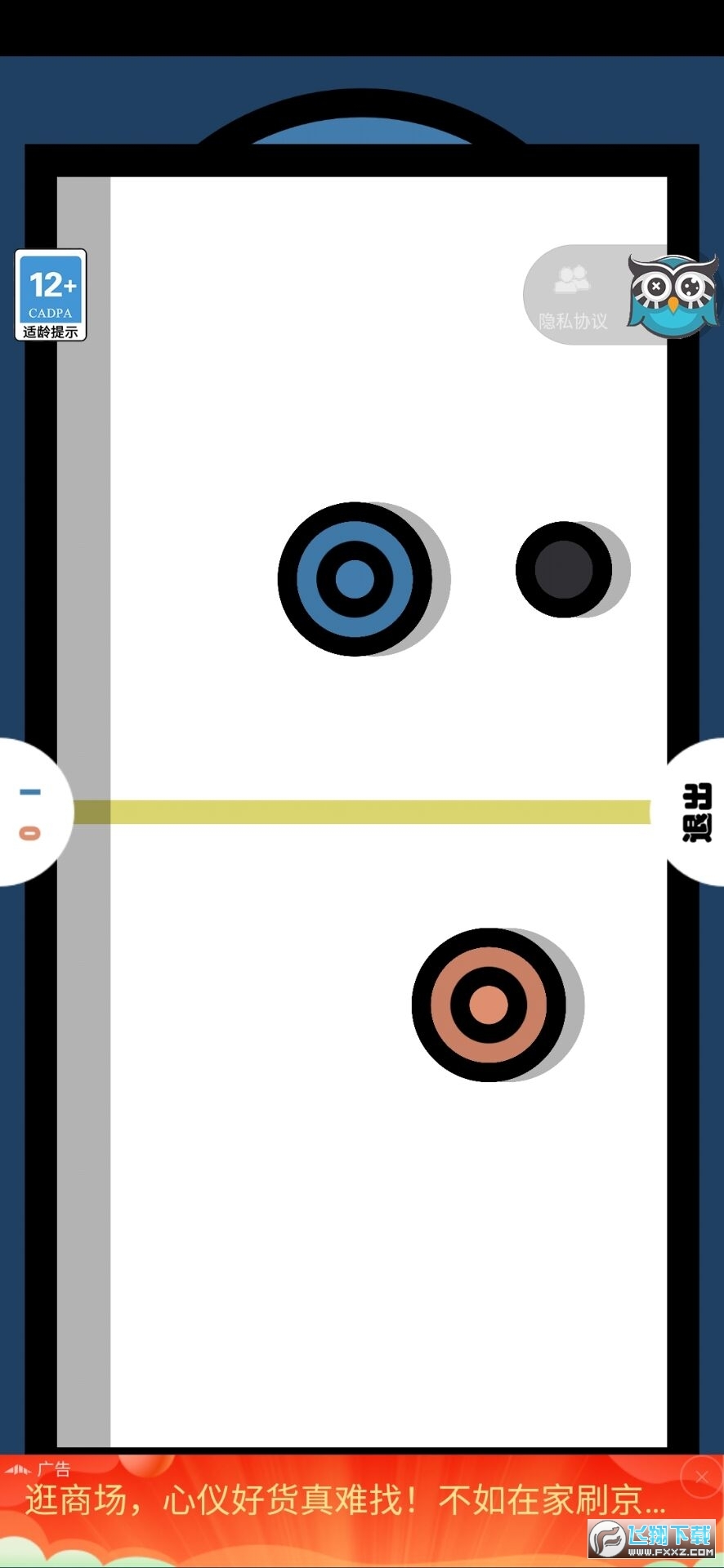724x1568 pixels.
Task: Open the 12+ CADPA age rating notice
Action: click(51, 295)
